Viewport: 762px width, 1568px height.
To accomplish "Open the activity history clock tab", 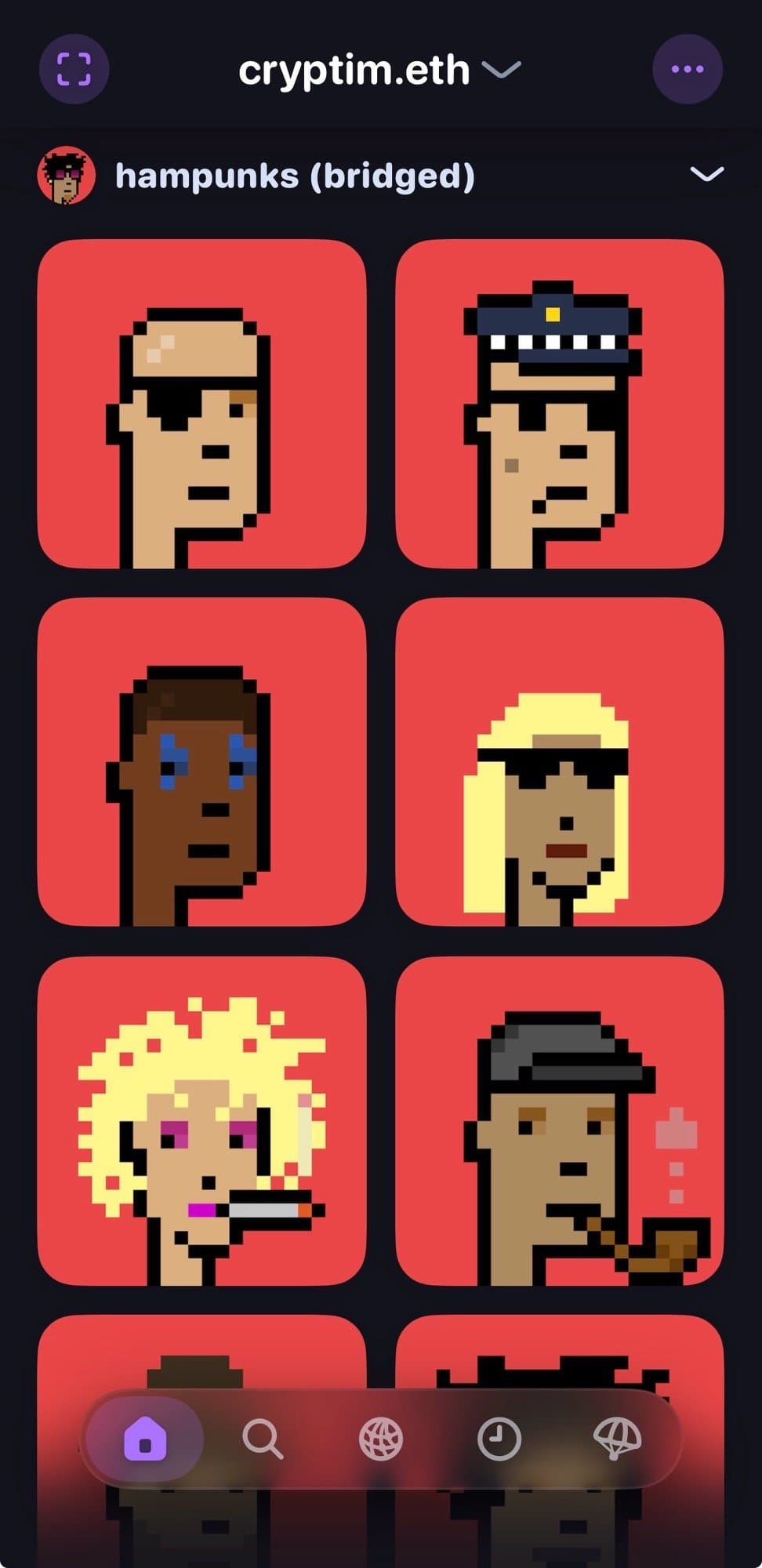I will click(499, 1439).
